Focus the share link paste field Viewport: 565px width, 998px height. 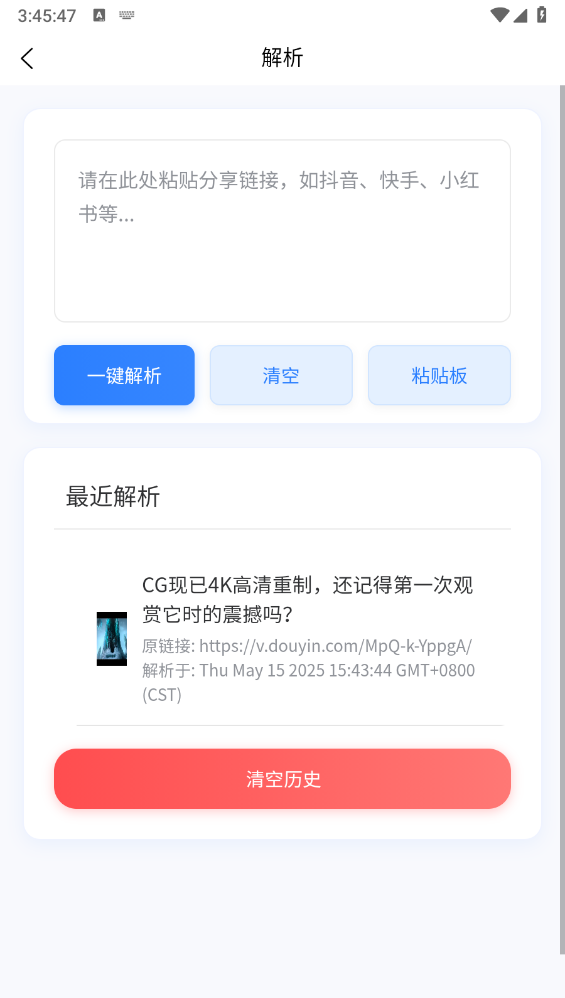click(282, 230)
